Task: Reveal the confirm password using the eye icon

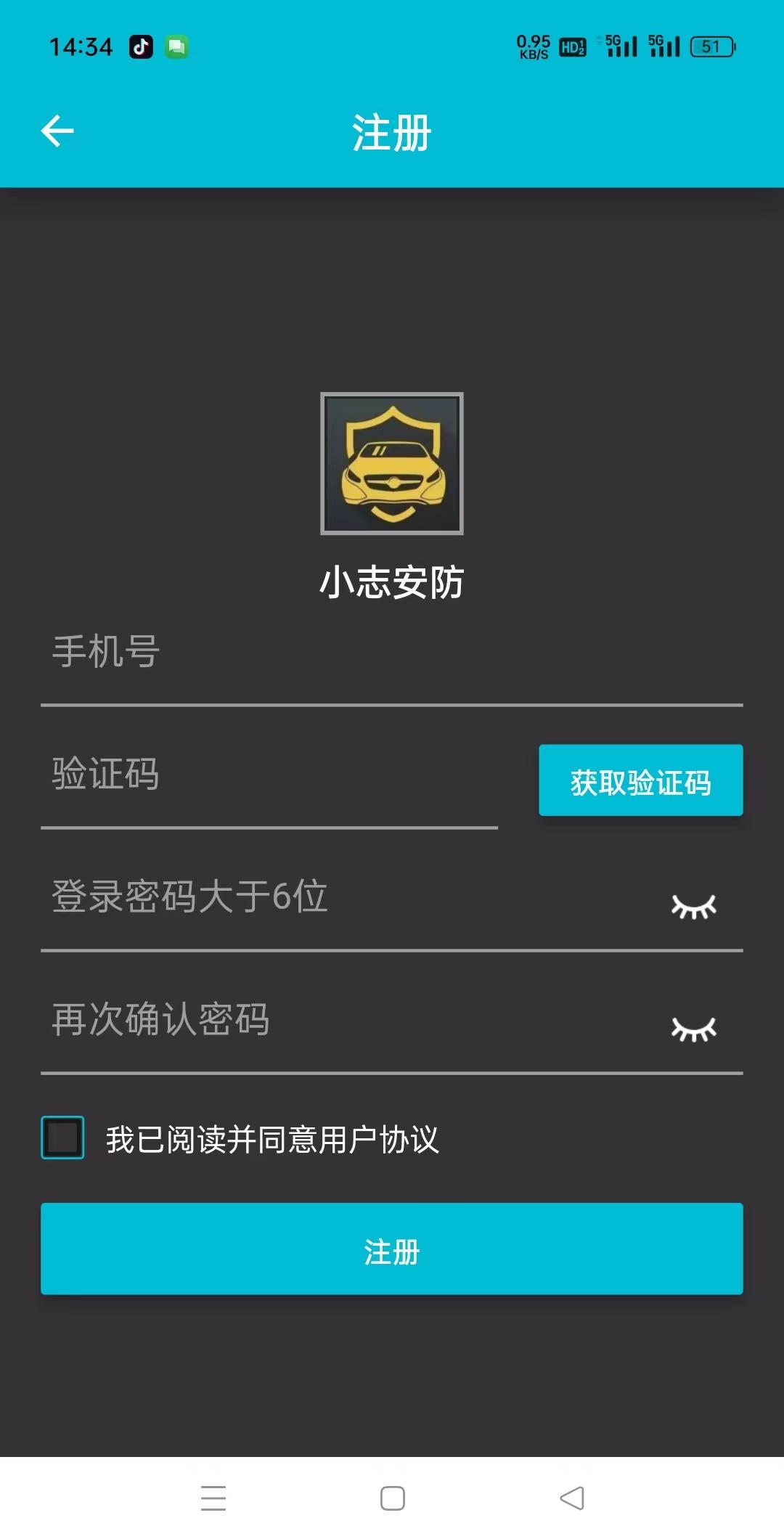Action: [x=693, y=1029]
